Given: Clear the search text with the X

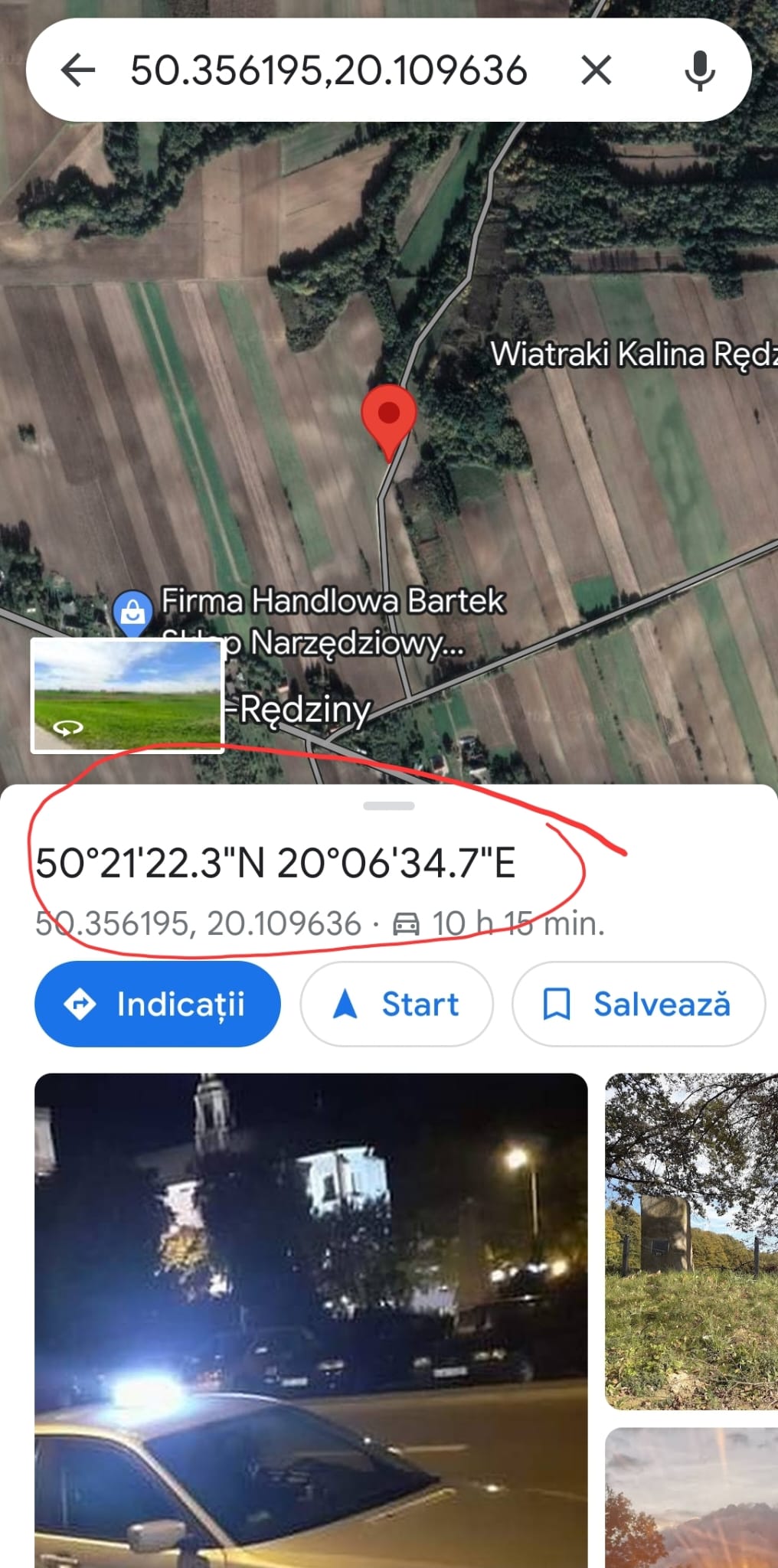Looking at the screenshot, I should point(596,71).
